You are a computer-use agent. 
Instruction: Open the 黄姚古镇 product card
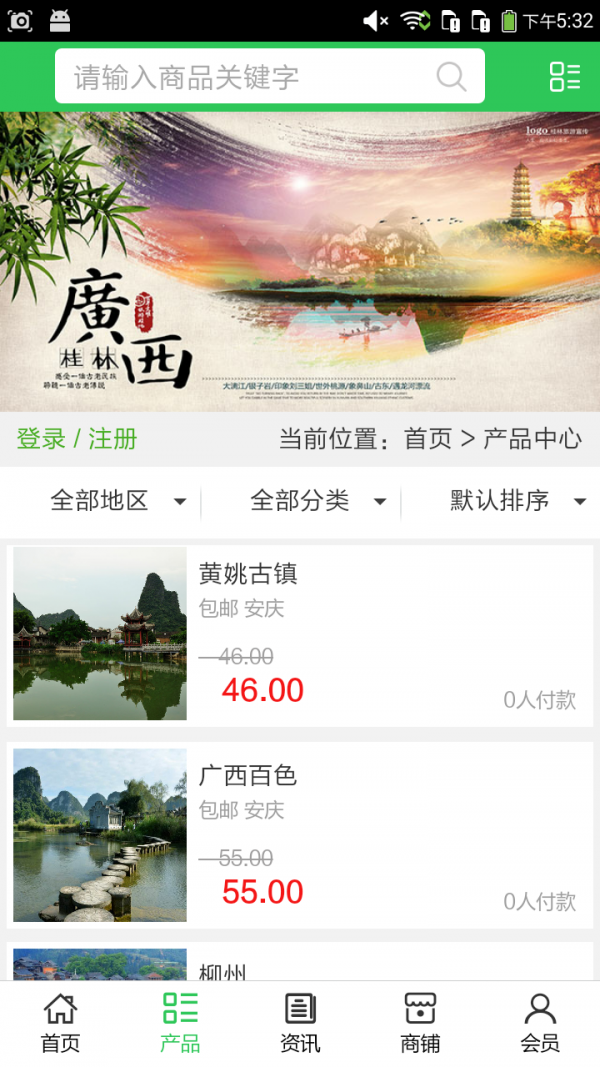click(x=300, y=634)
